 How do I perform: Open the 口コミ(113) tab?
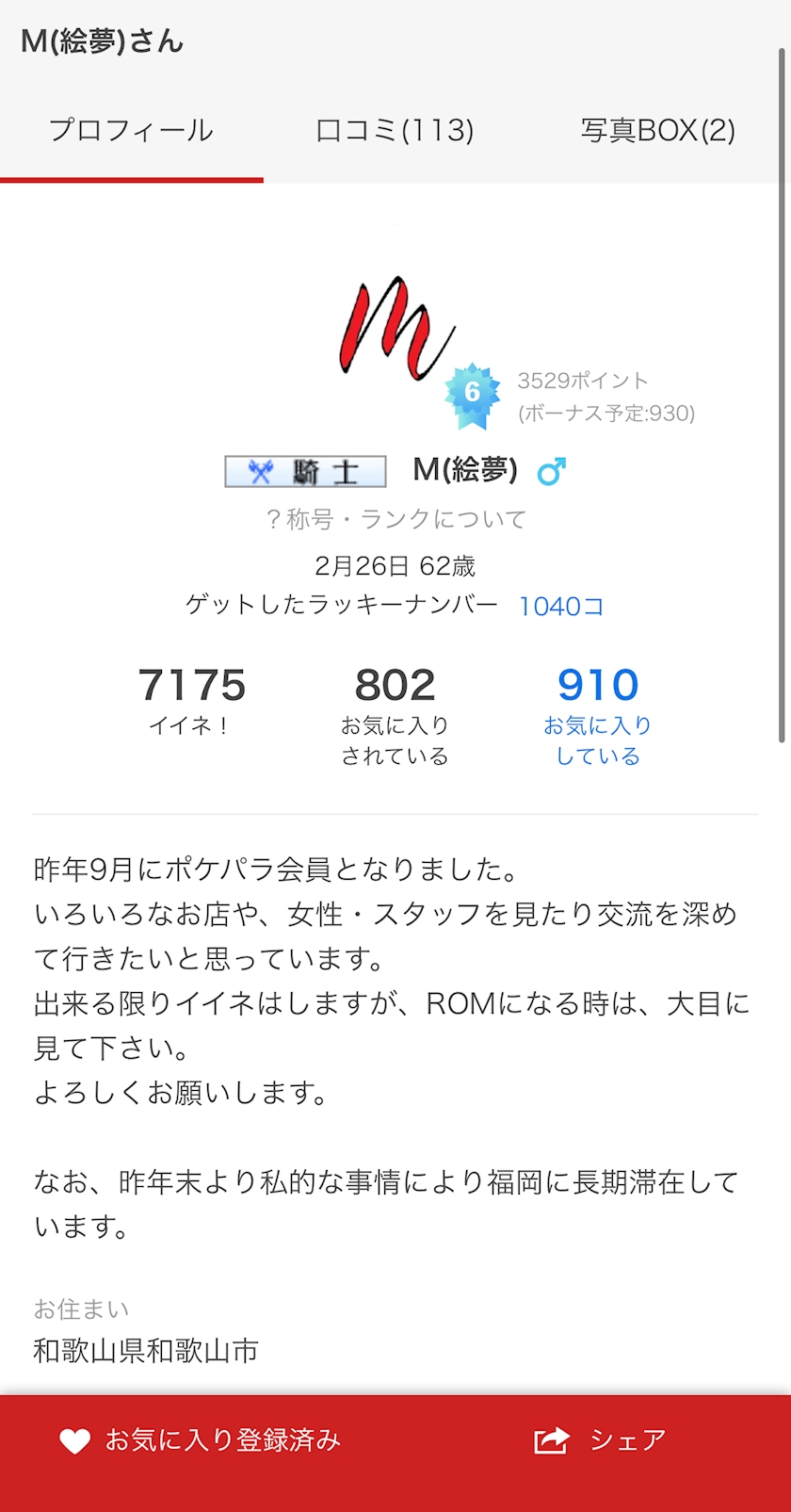coord(395,131)
